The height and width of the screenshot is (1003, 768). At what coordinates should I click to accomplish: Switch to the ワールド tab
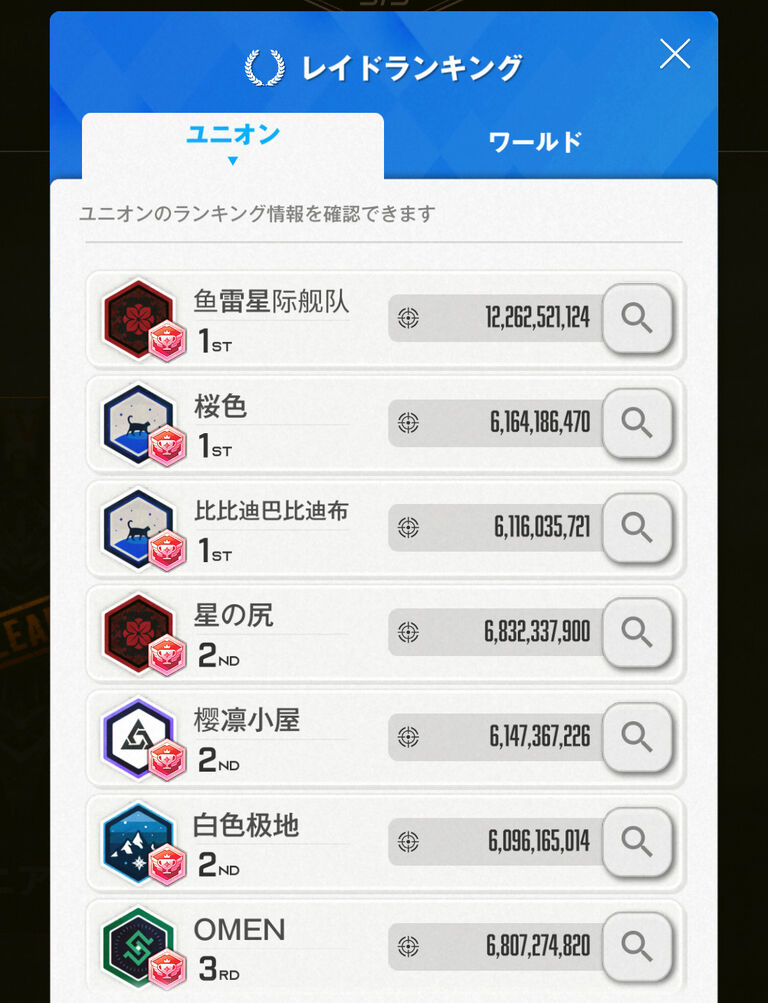(x=535, y=142)
